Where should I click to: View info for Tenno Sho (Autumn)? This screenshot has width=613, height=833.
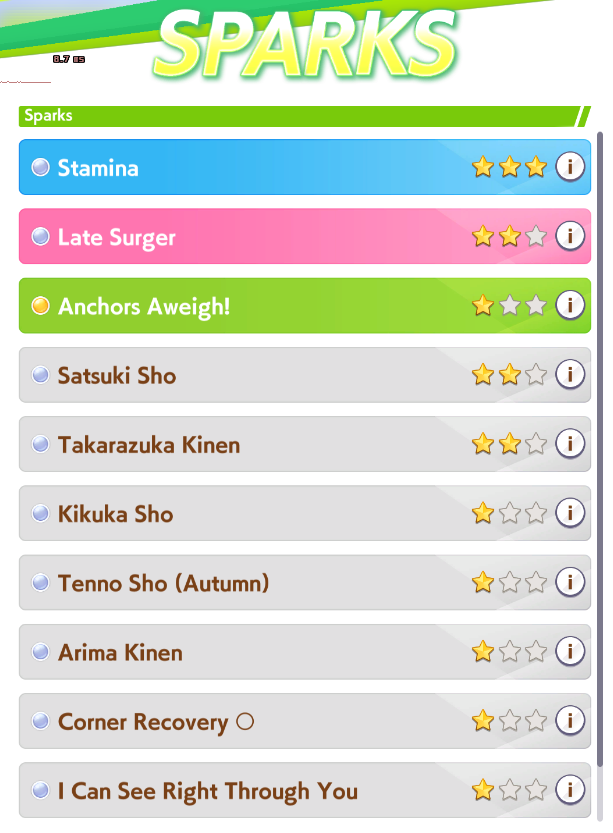pyautogui.click(x=570, y=582)
